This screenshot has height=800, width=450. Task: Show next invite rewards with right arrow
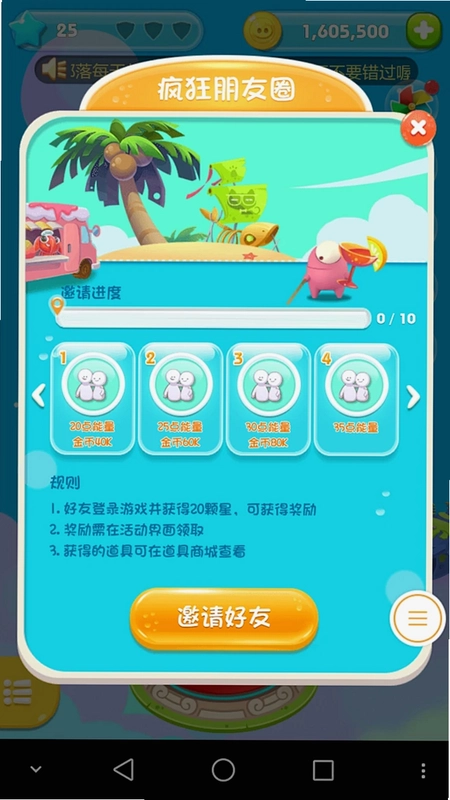point(413,397)
